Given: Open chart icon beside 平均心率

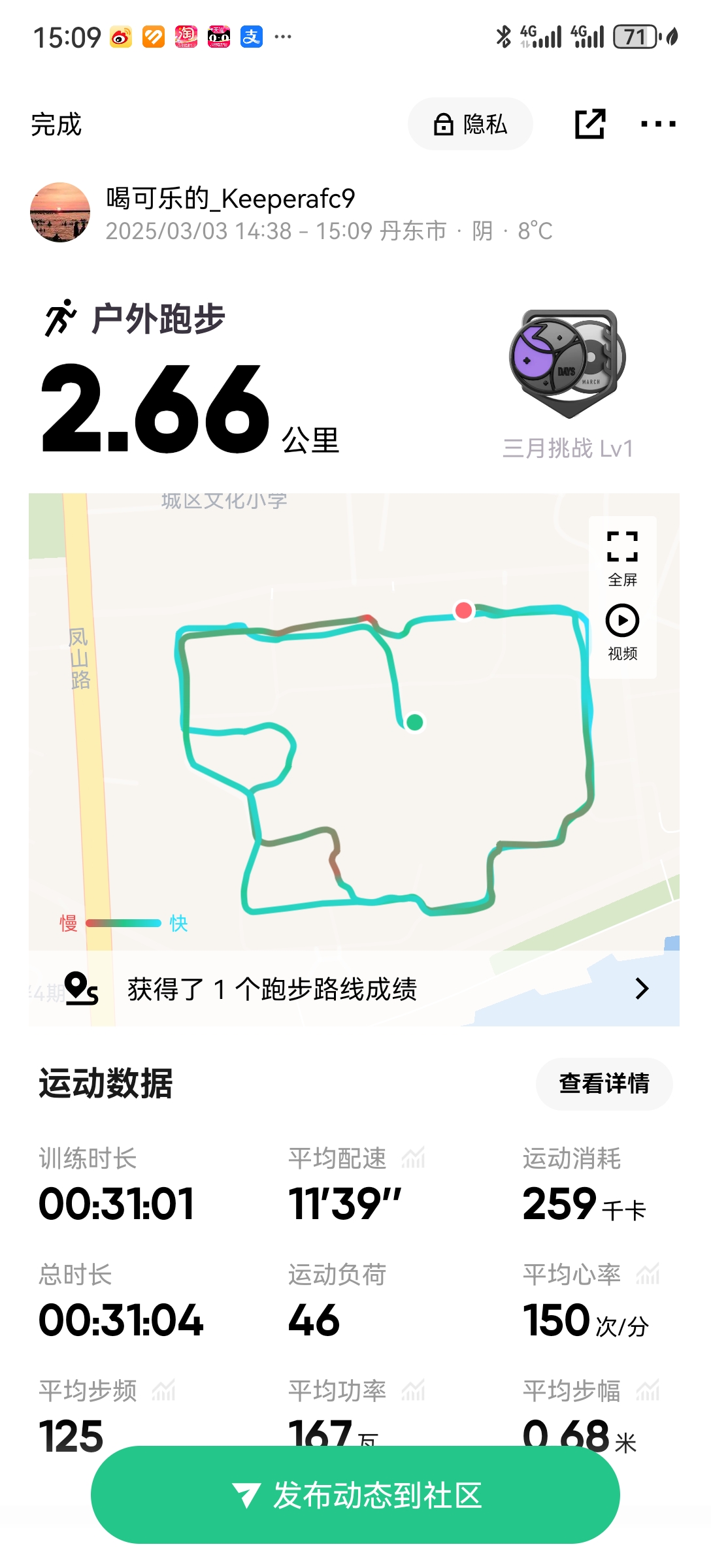Looking at the screenshot, I should pyautogui.click(x=648, y=1274).
